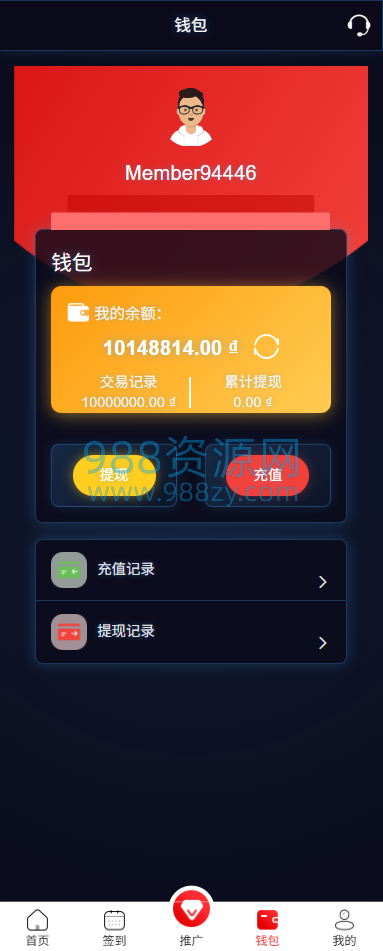Tap the 提现 withdraw button
383x951 pixels.
[114, 476]
